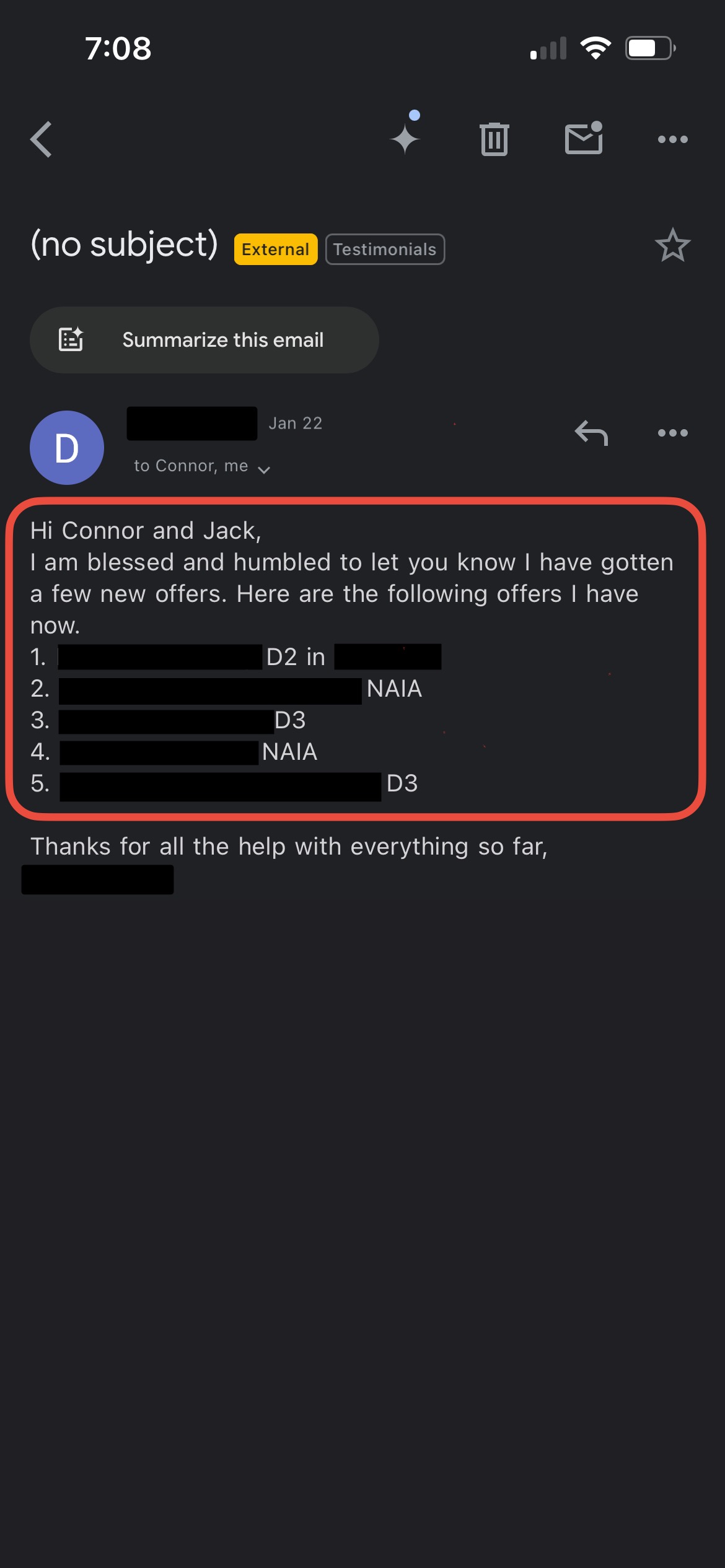Reply to this message
Image resolution: width=725 pixels, height=1568 pixels.
click(x=591, y=433)
